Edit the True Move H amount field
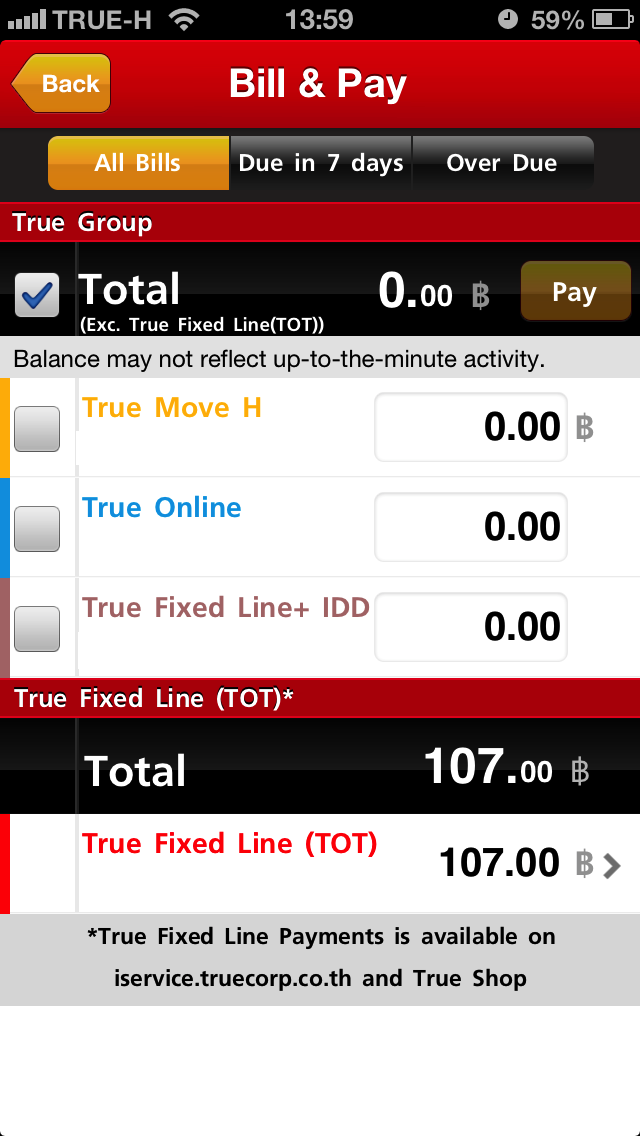640x1136 pixels. (x=470, y=427)
